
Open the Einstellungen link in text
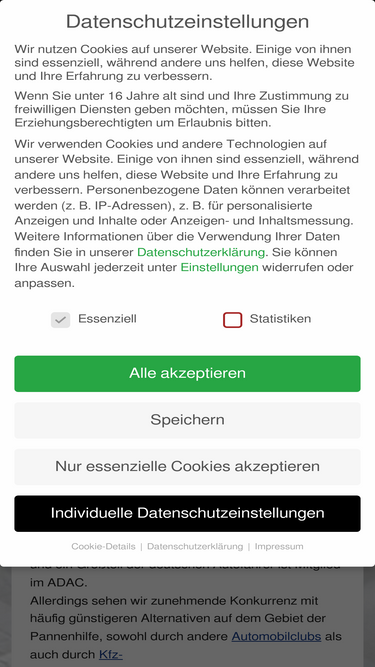(219, 268)
